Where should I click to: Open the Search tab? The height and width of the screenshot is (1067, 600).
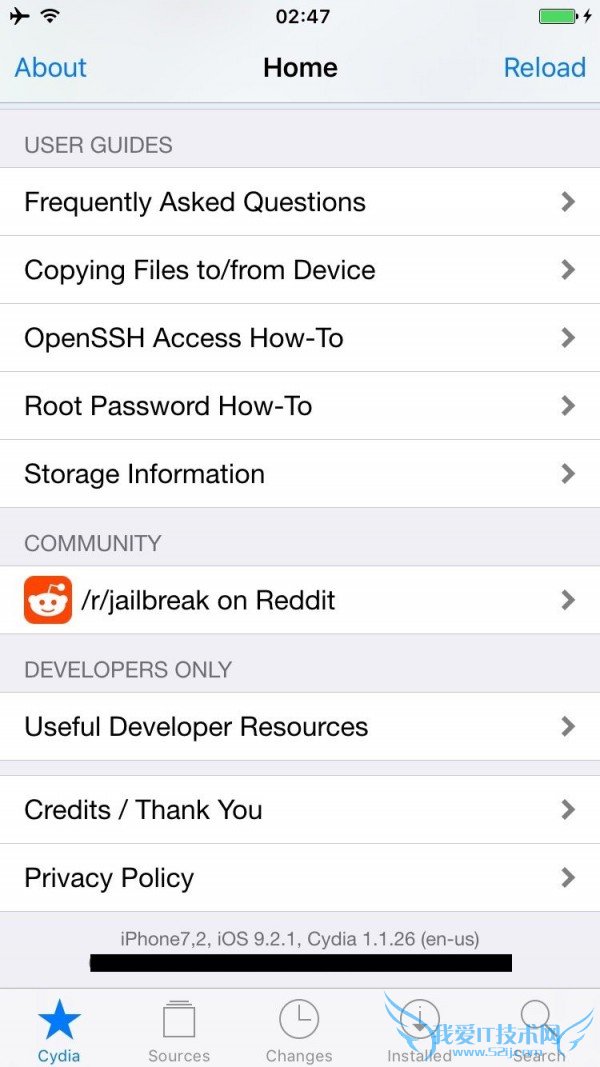(x=538, y=1030)
